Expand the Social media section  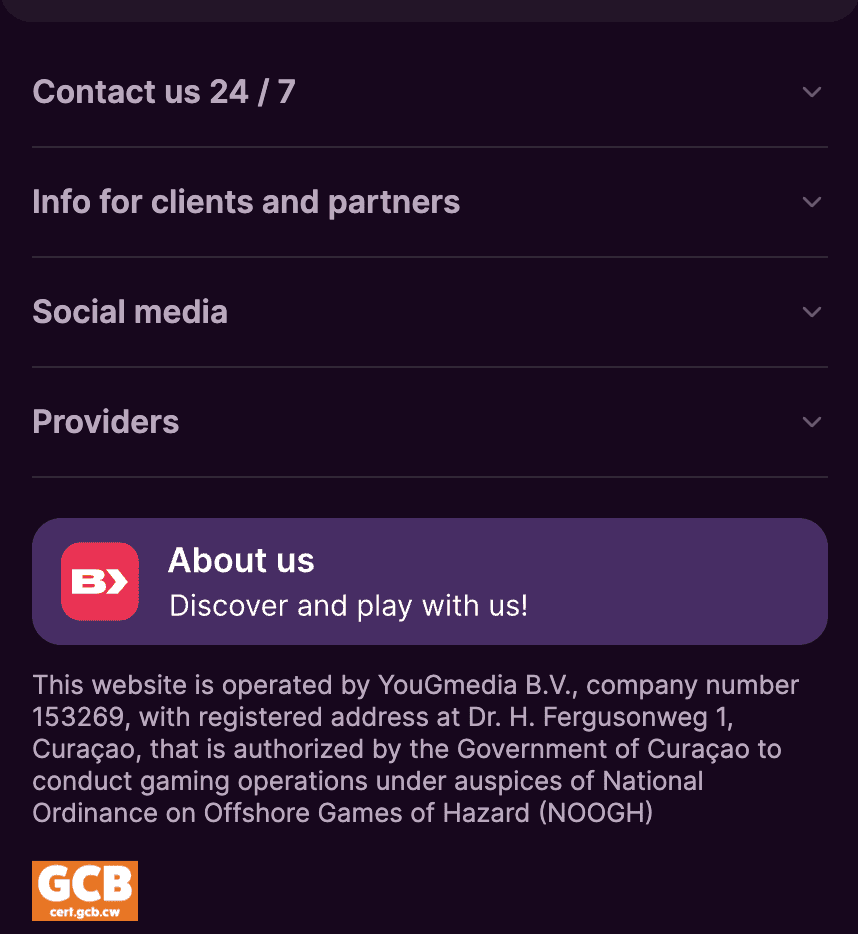coord(429,312)
